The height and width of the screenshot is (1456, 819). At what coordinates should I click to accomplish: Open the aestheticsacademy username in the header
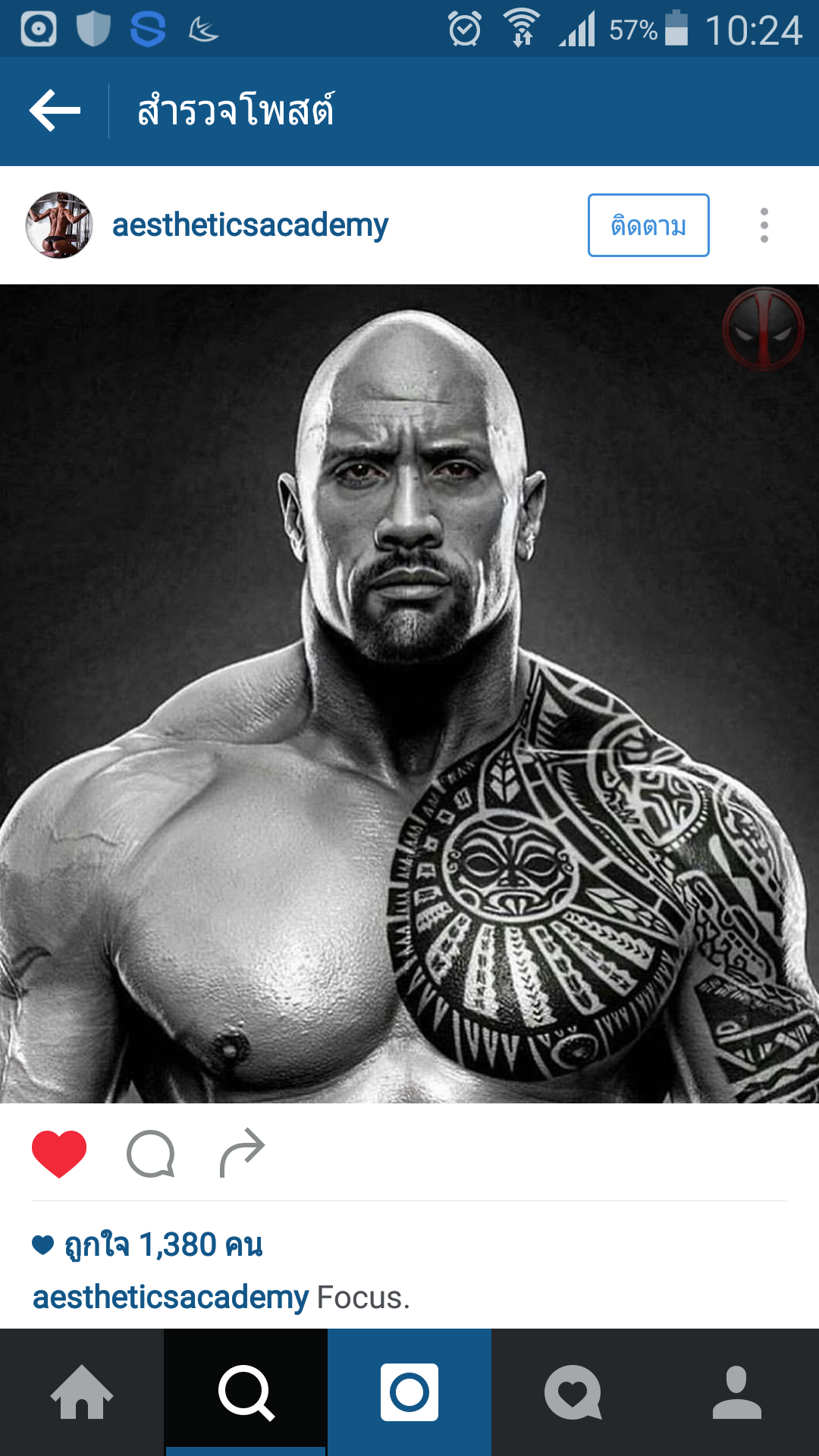coord(250,225)
